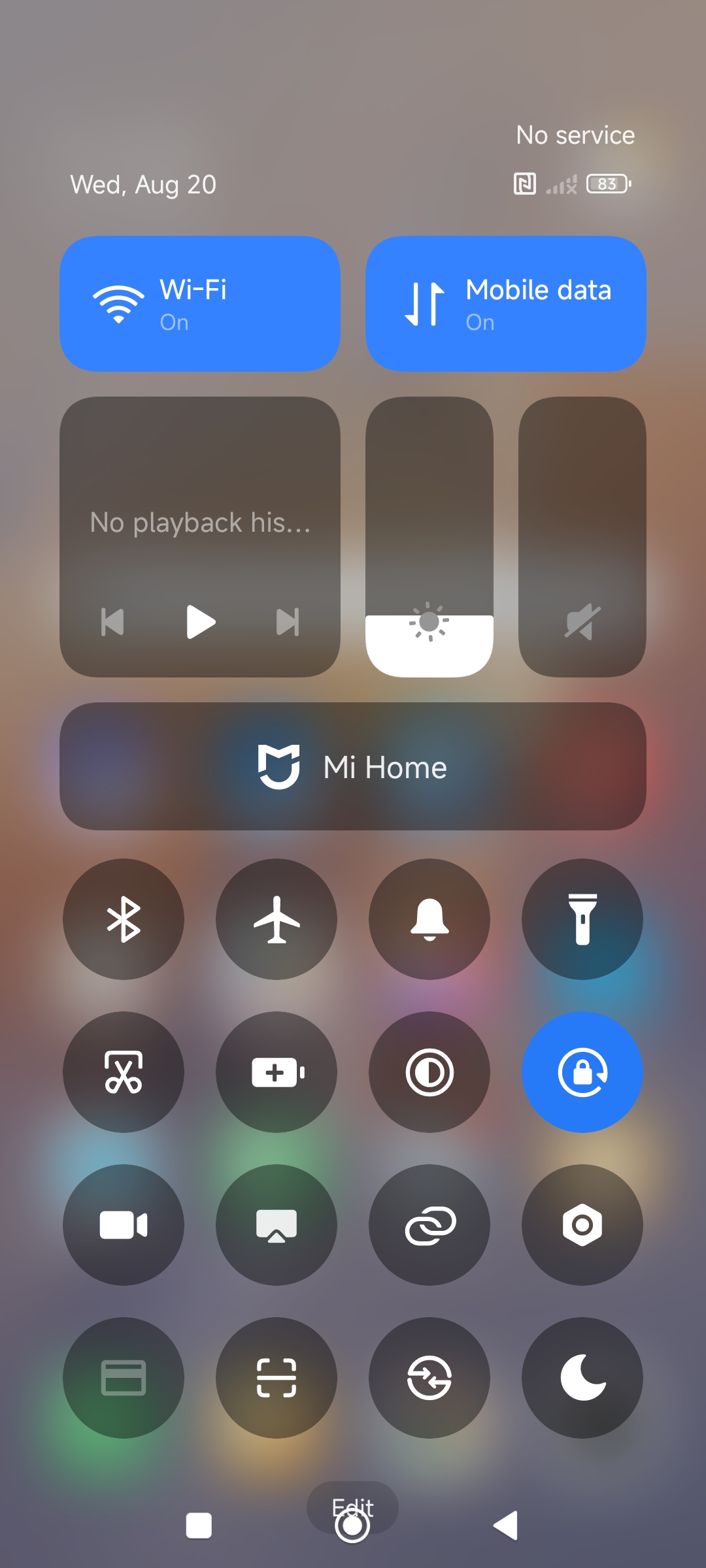Tap play in the media player card
This screenshot has height=1568, width=706.
(x=201, y=622)
